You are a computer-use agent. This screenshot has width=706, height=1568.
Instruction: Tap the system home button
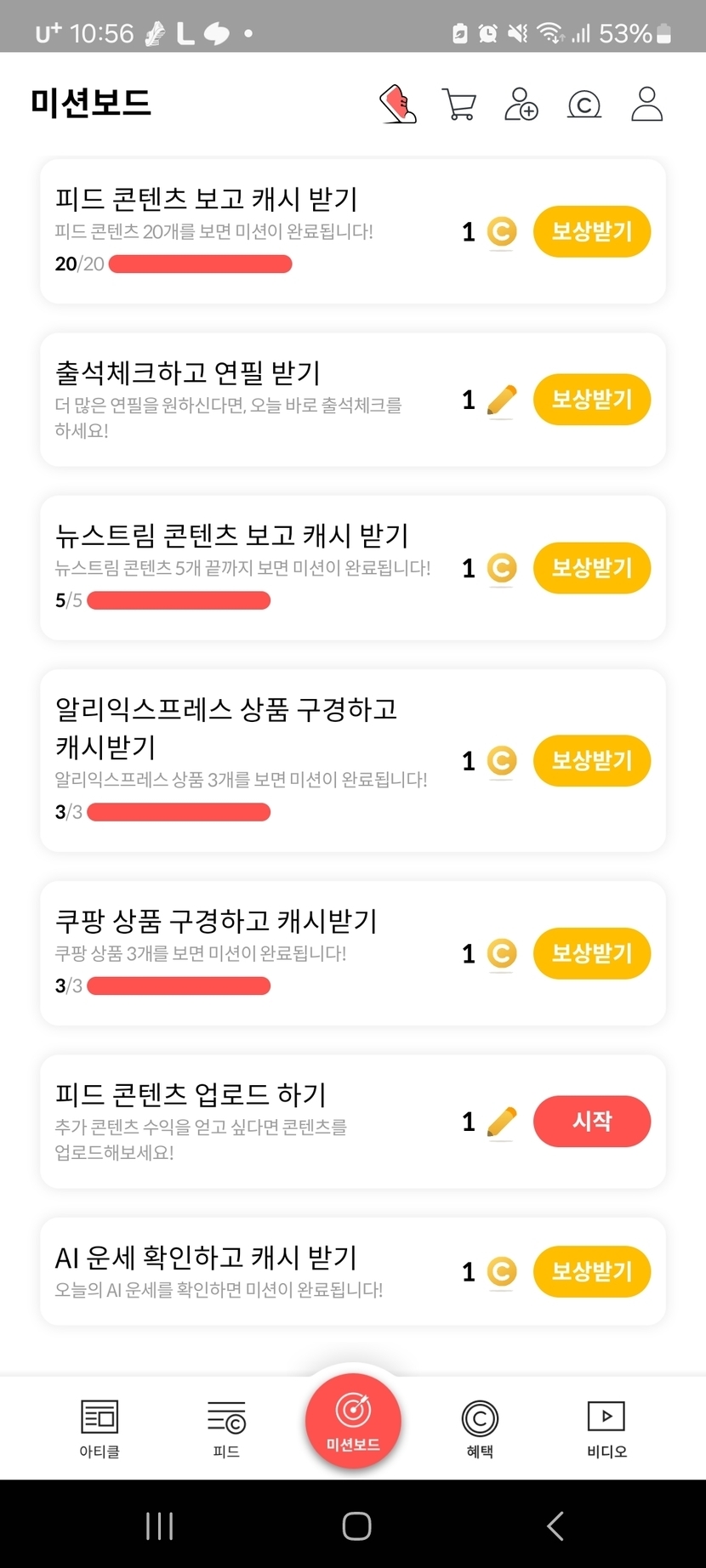(356, 1525)
